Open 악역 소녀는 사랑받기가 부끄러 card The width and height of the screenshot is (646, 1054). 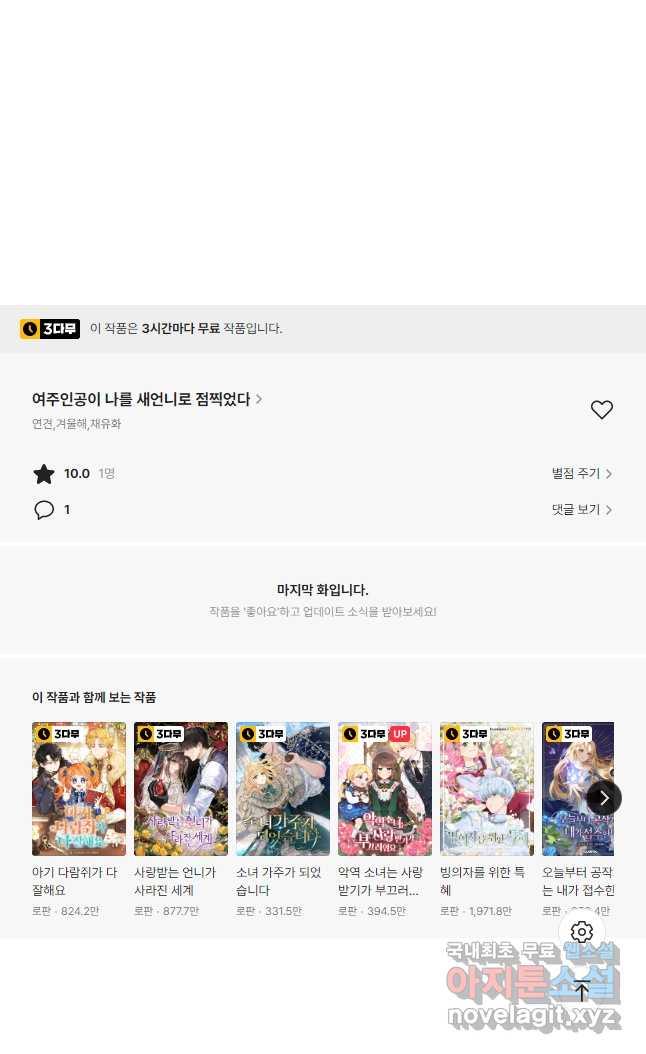coord(385,789)
